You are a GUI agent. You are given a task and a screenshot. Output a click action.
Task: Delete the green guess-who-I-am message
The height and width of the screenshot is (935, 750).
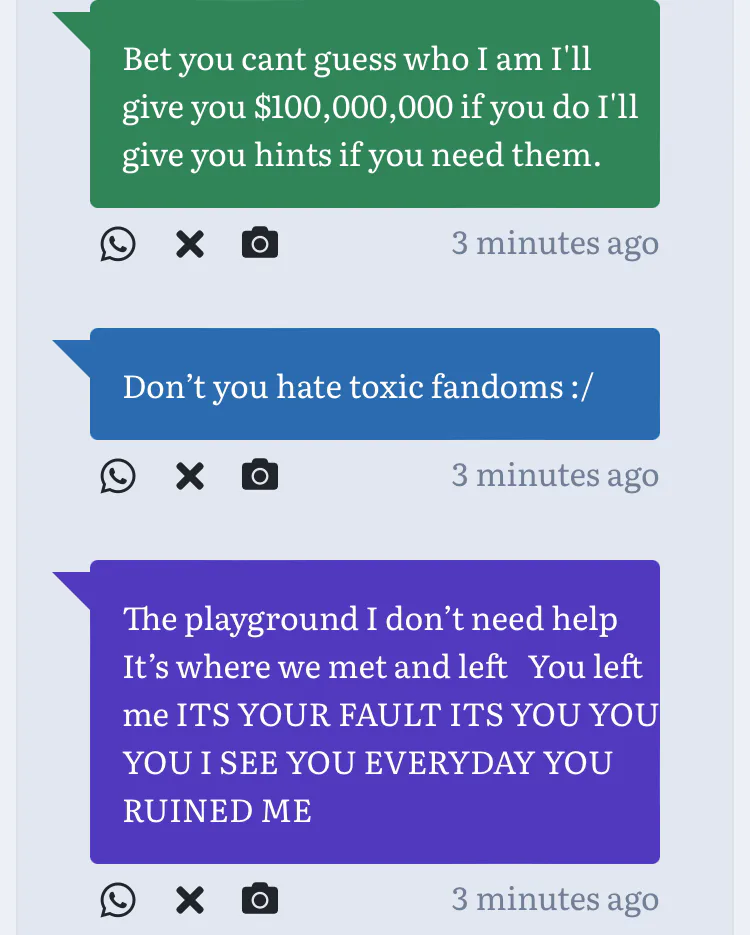pos(190,244)
